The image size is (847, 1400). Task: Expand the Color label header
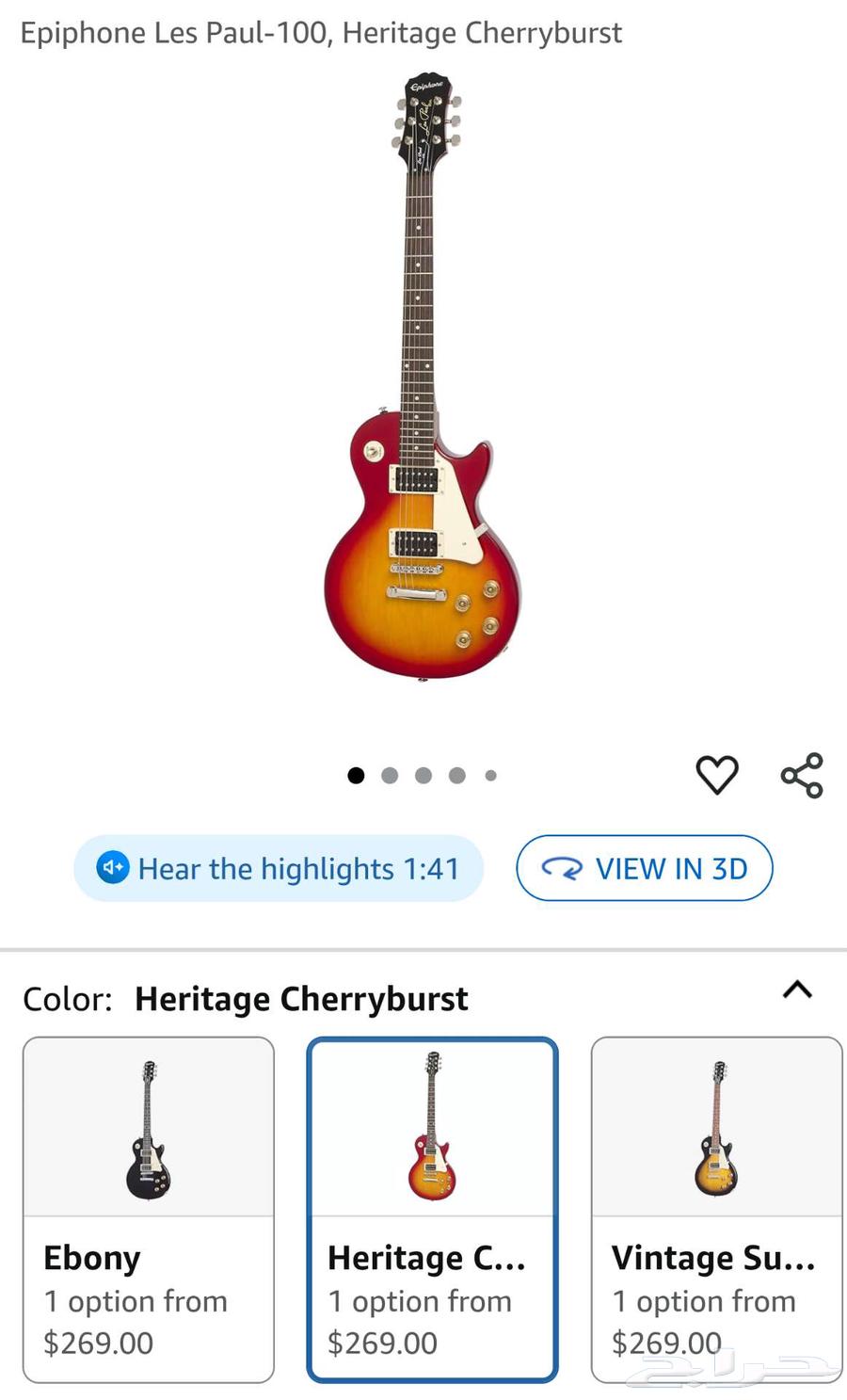[x=67, y=998]
